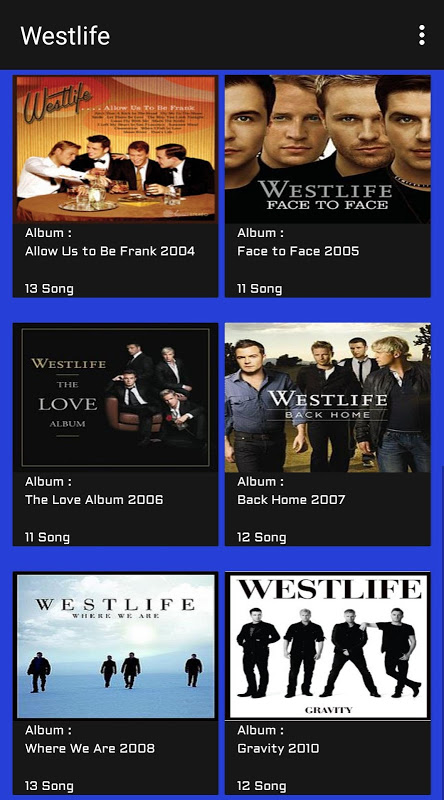
Task: View The Love Album 2006 songs
Action: tap(115, 434)
